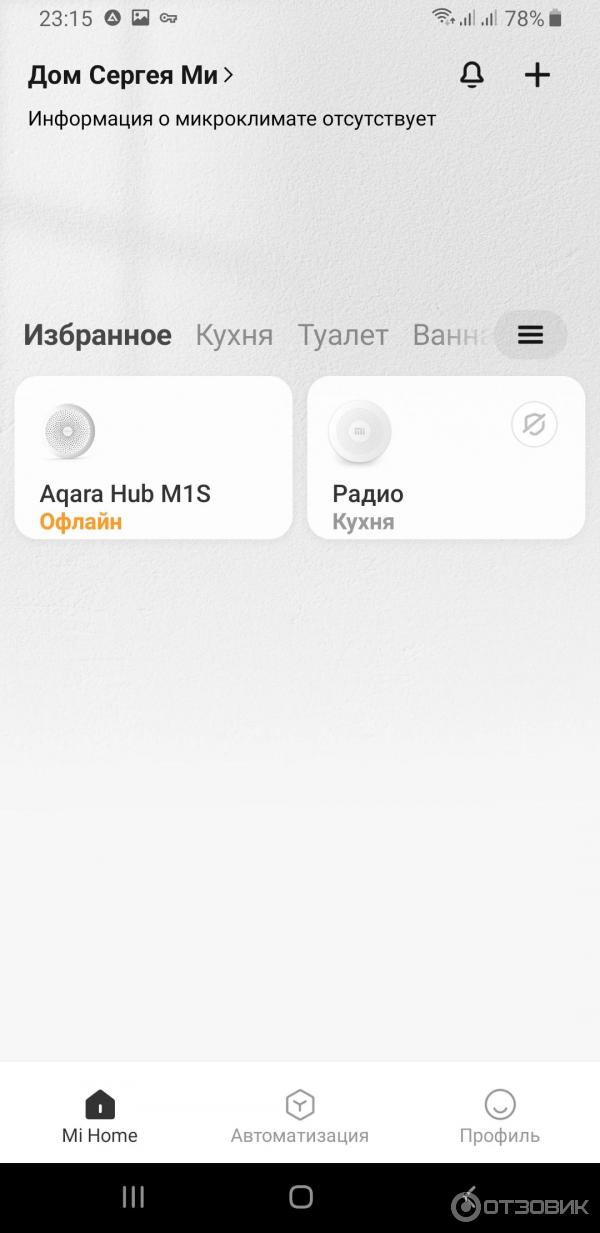
Task: Go to the Автоматизация tab
Action: click(x=299, y=1117)
